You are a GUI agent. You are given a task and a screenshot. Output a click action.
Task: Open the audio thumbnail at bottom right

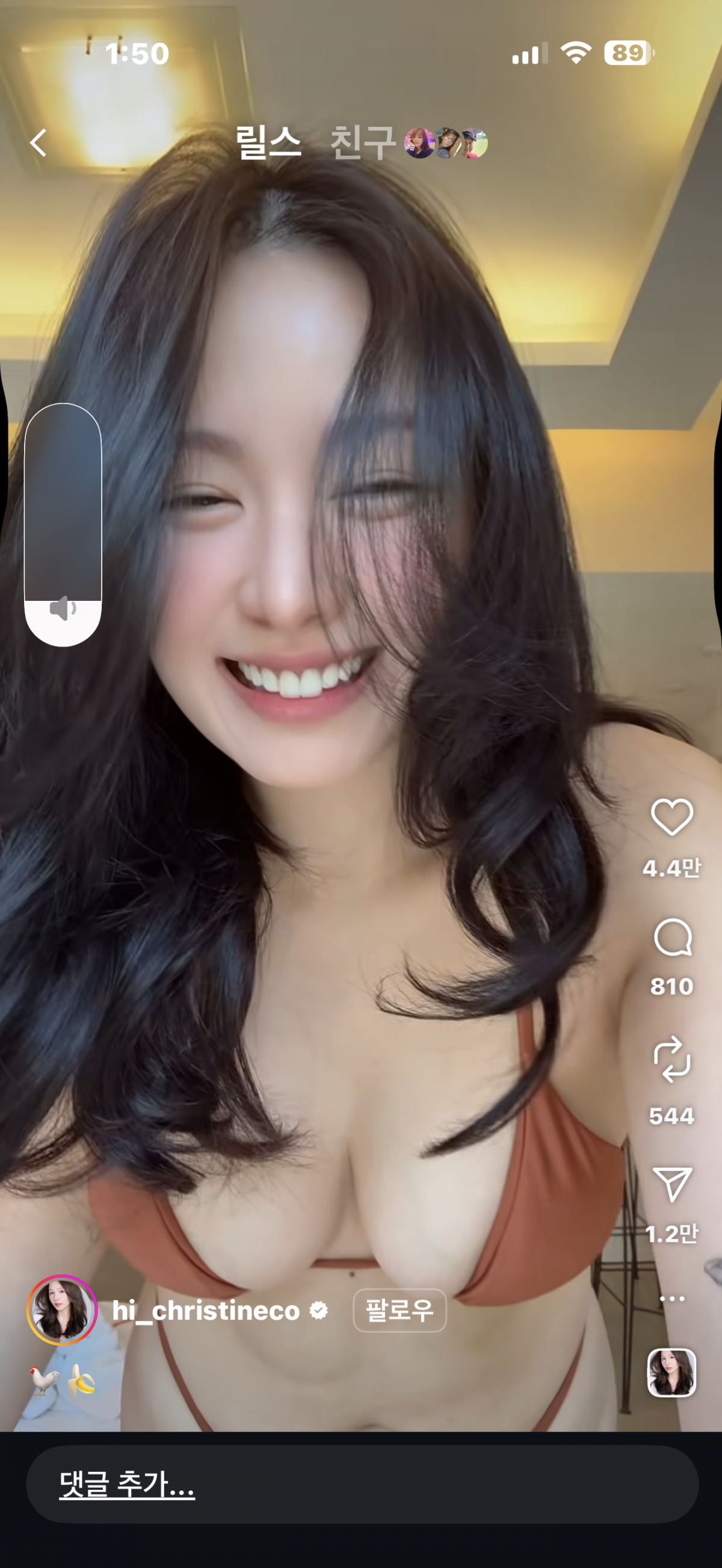coord(671,1373)
